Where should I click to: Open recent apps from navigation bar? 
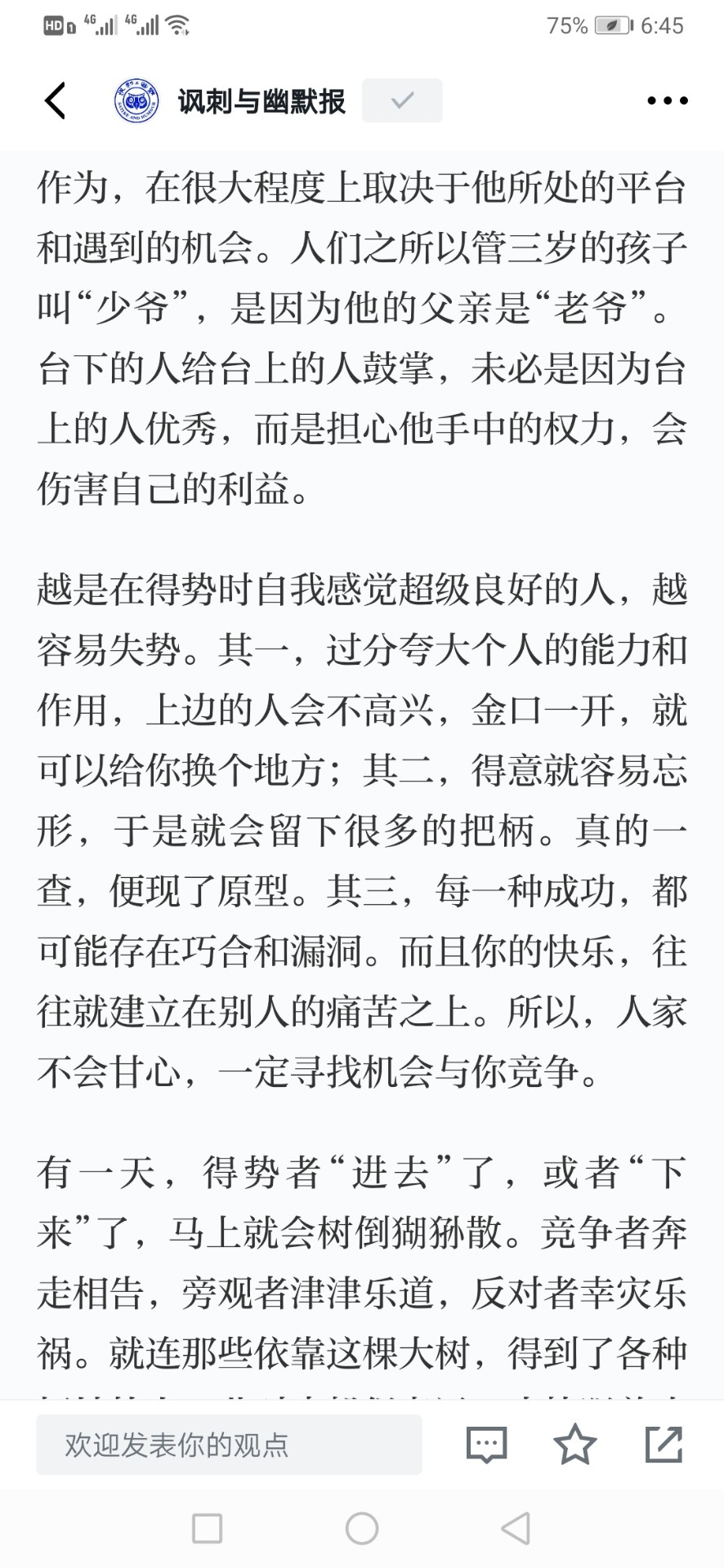pos(208,1528)
